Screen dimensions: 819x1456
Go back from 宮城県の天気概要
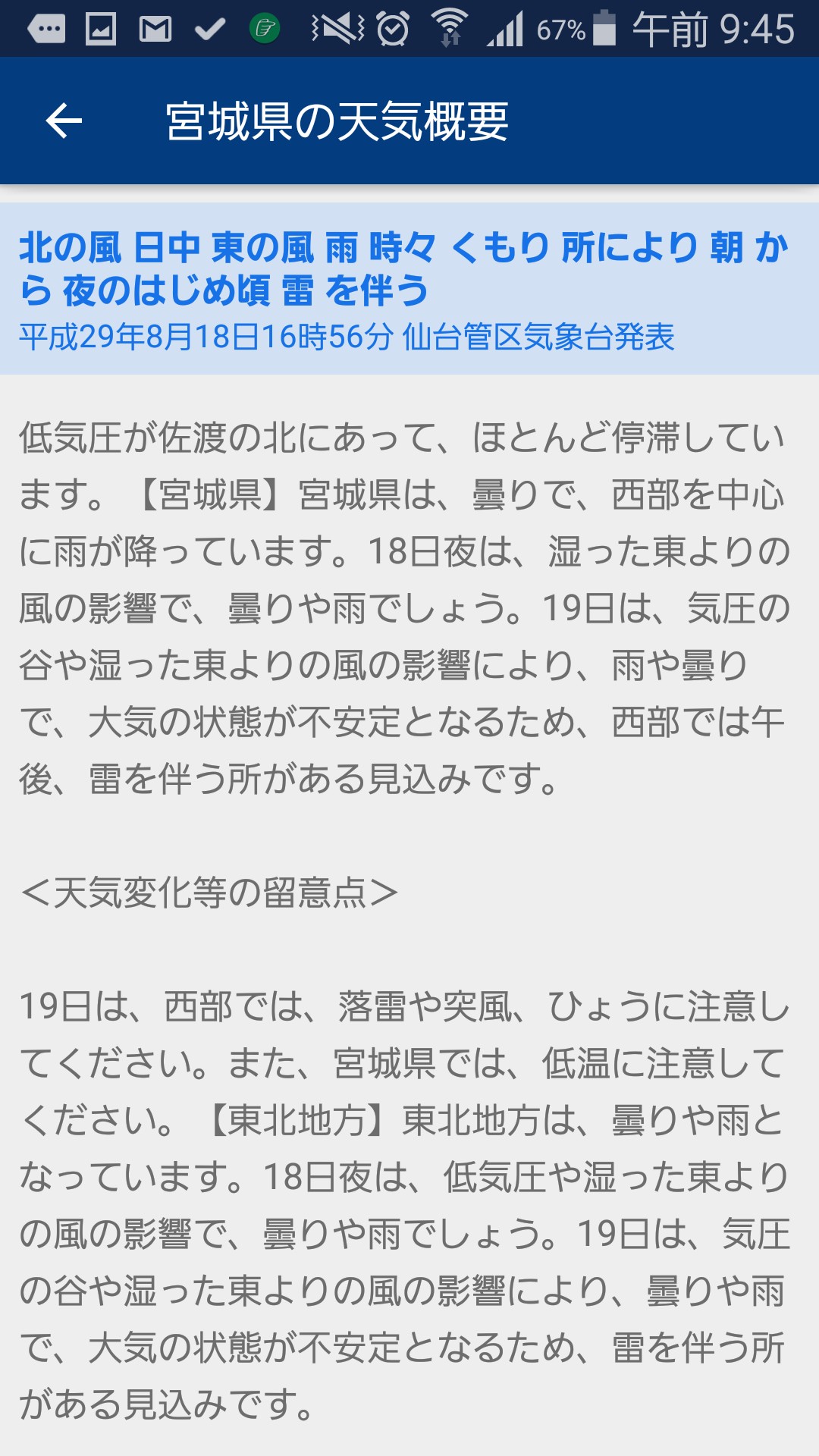click(x=64, y=121)
